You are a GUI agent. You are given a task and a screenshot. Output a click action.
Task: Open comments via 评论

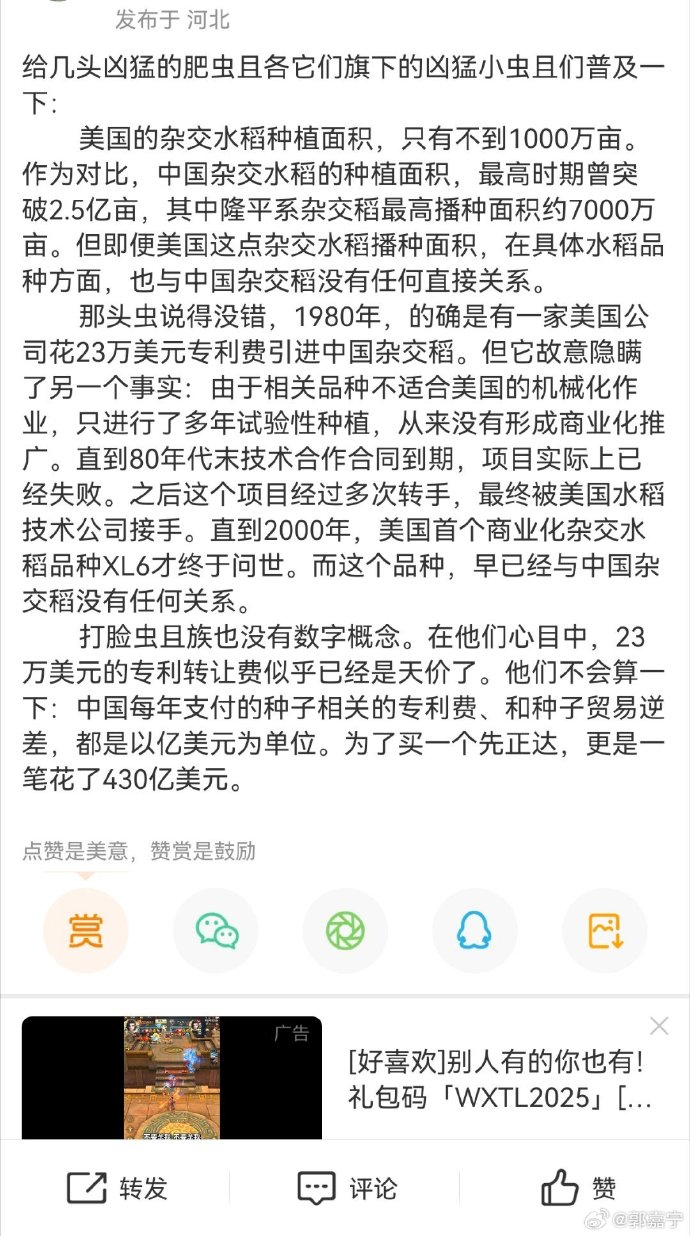point(347,1188)
